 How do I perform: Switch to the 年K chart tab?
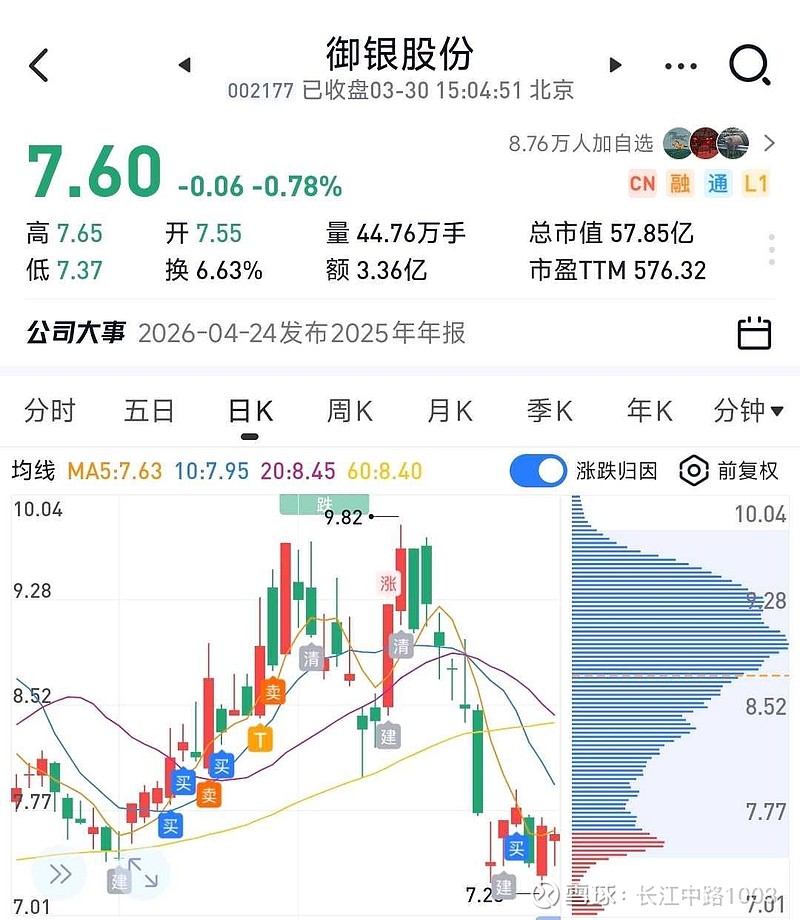(649, 410)
